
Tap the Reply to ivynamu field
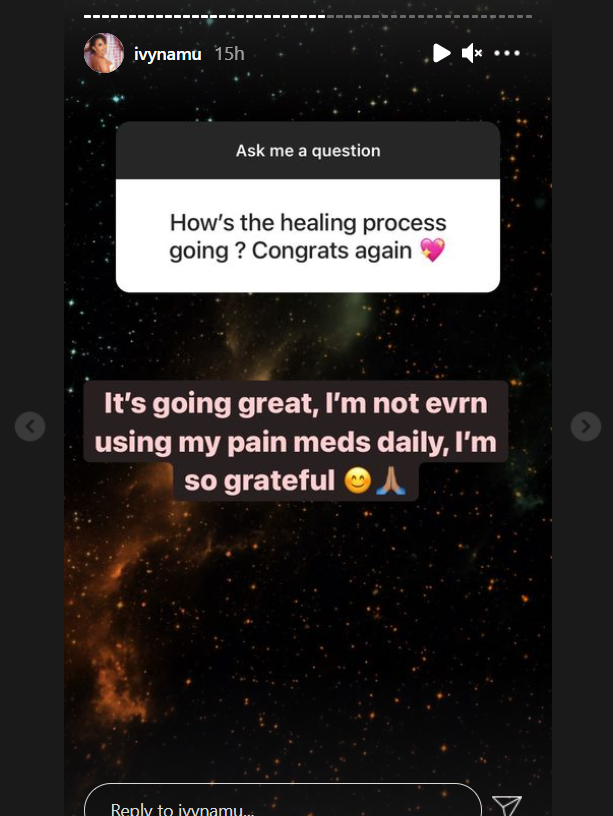pyautogui.click(x=282, y=803)
